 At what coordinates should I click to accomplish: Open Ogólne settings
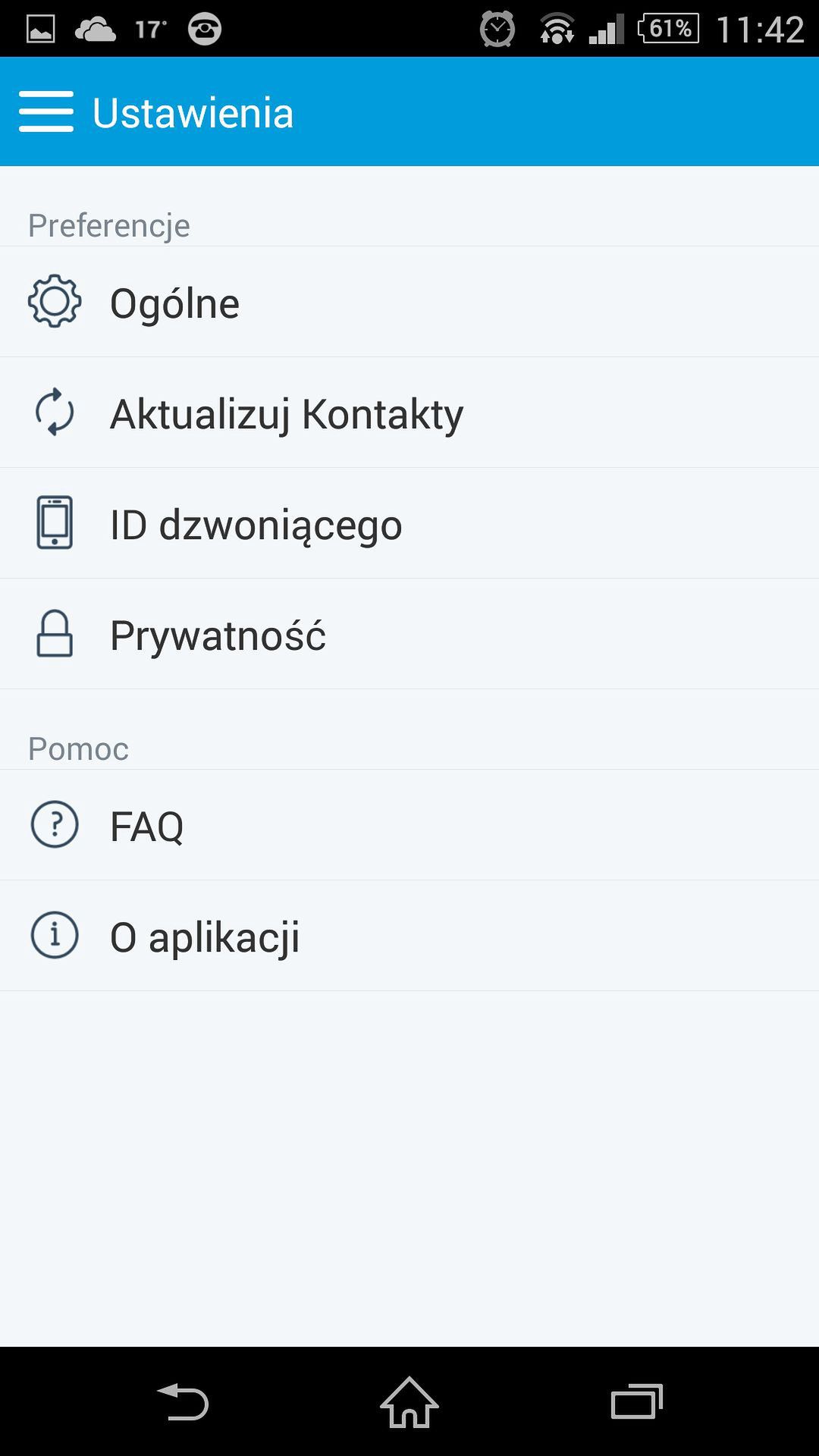409,302
